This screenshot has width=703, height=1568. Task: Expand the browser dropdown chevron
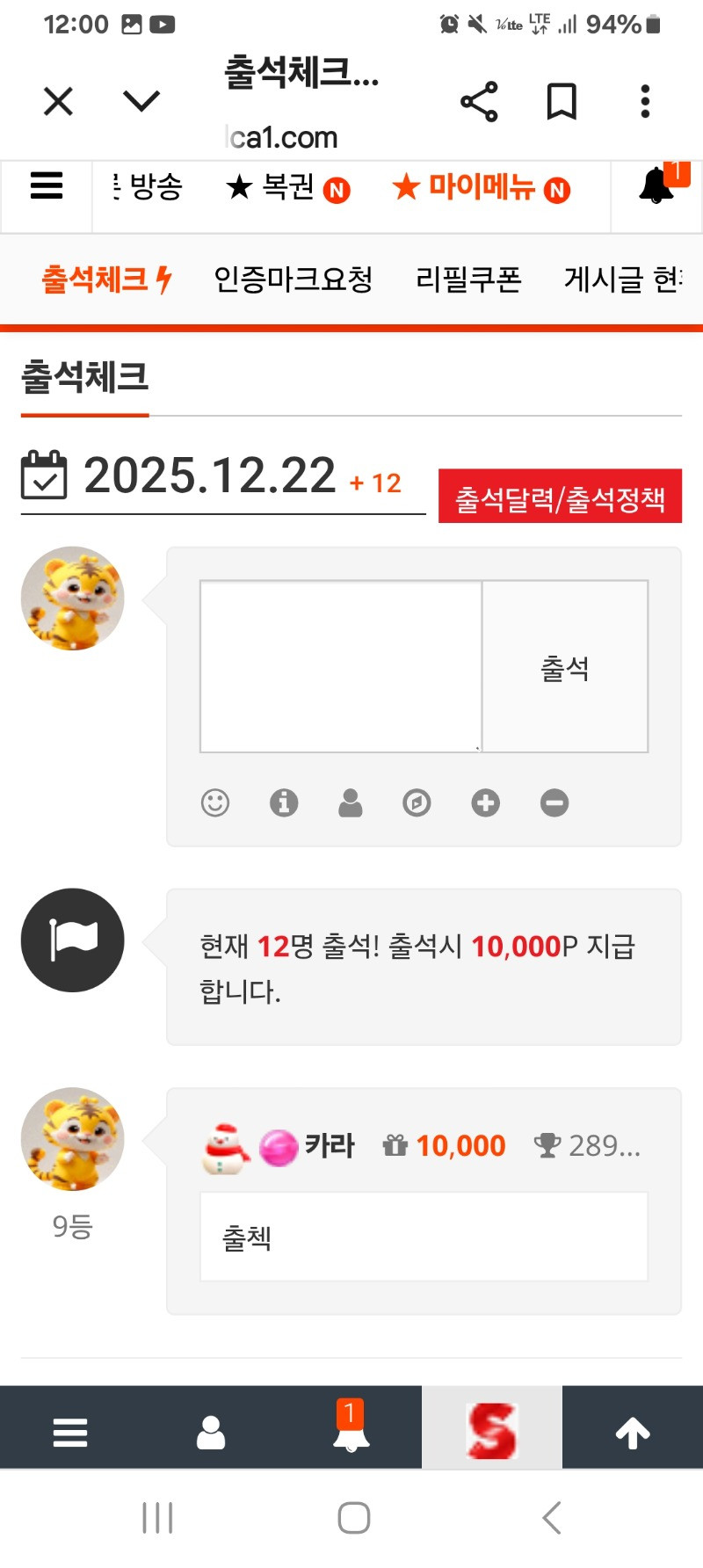pos(141,101)
